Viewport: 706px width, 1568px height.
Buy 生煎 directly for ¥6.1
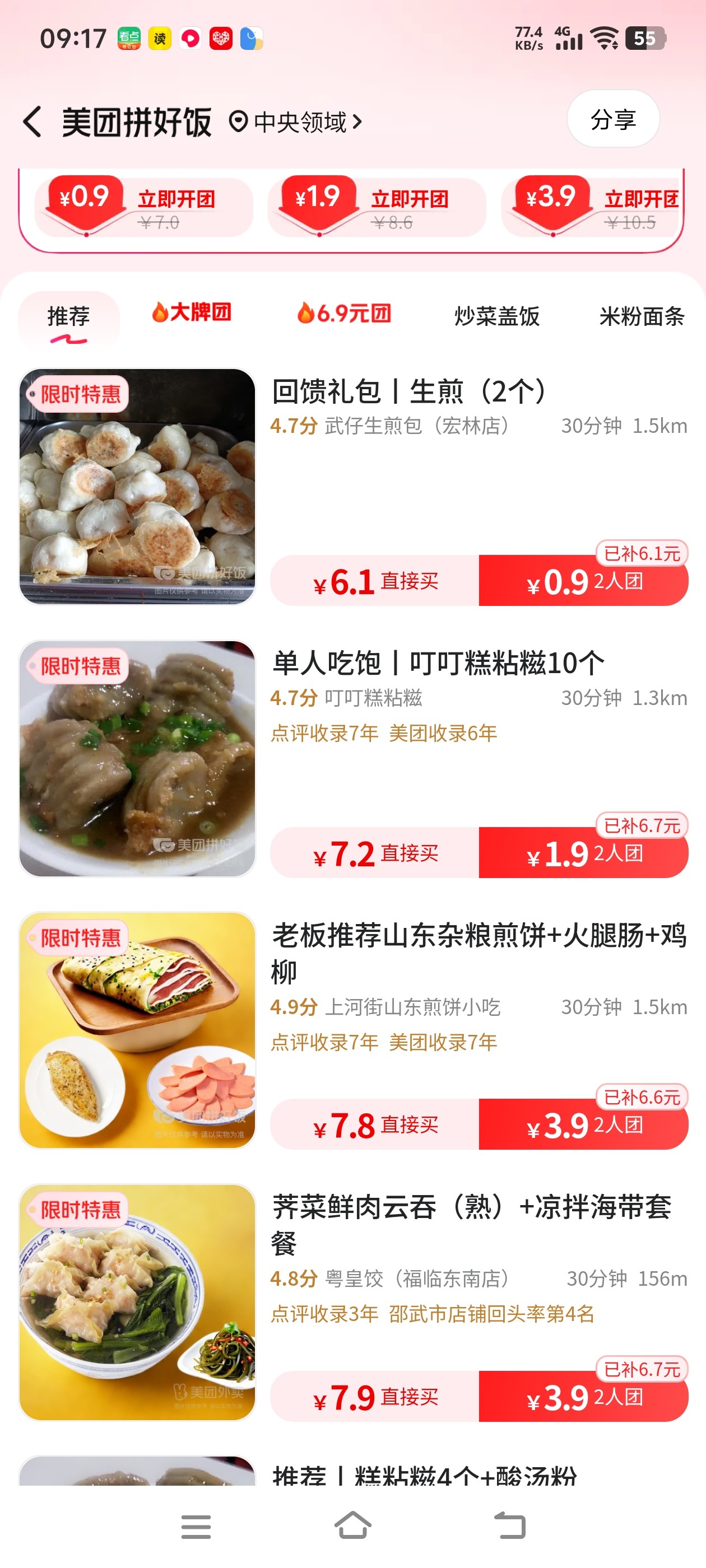(375, 581)
